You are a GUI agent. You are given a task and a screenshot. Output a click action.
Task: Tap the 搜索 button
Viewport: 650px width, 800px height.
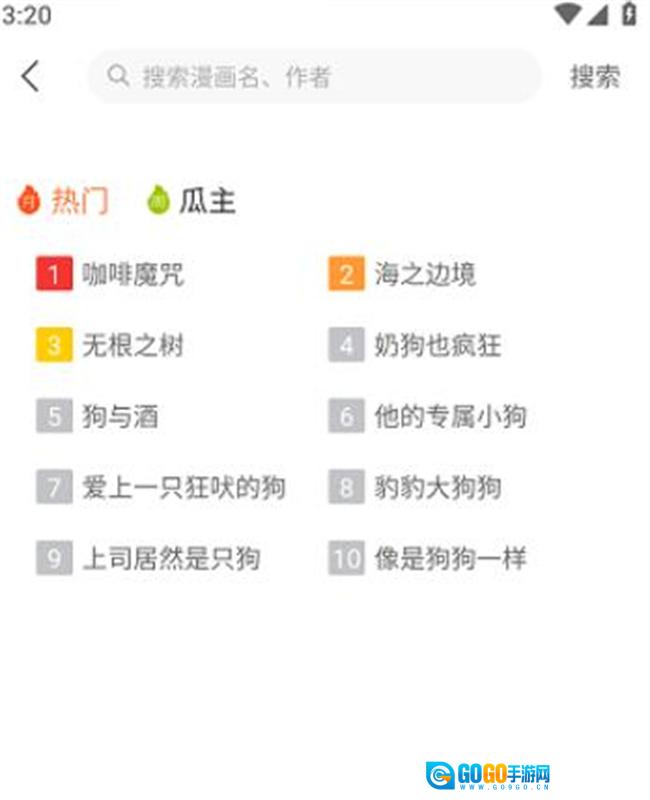[x=595, y=77]
